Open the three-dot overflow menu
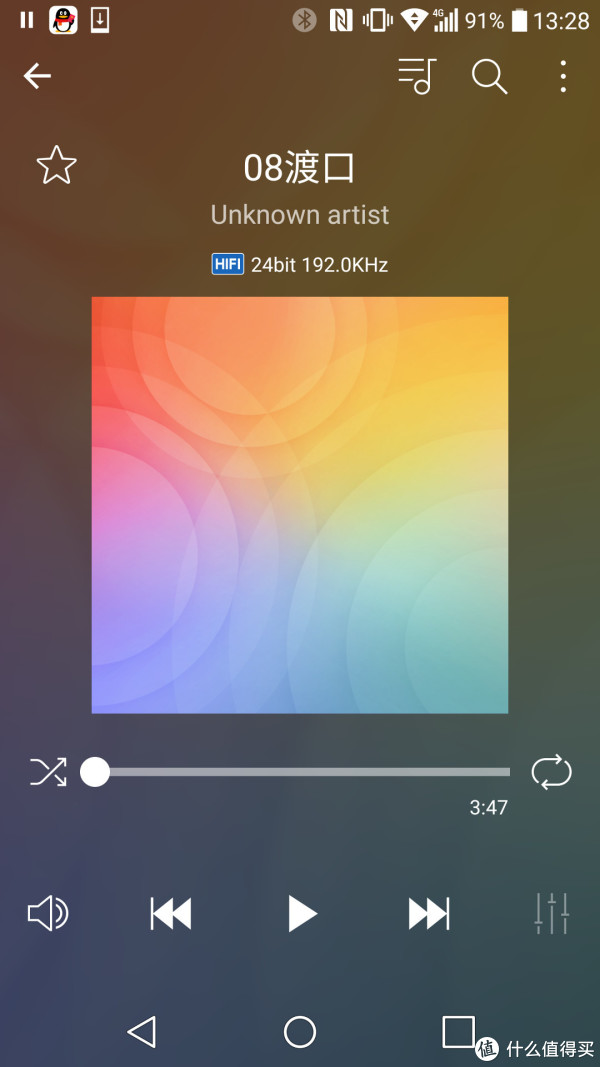 coord(563,76)
